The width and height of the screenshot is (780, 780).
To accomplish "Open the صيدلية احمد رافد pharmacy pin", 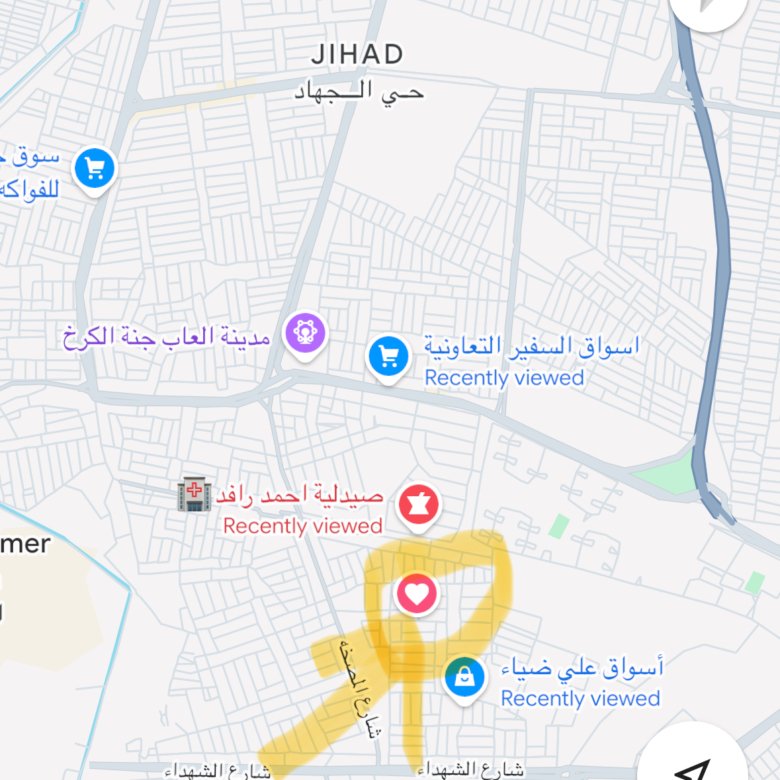I will pos(420,503).
